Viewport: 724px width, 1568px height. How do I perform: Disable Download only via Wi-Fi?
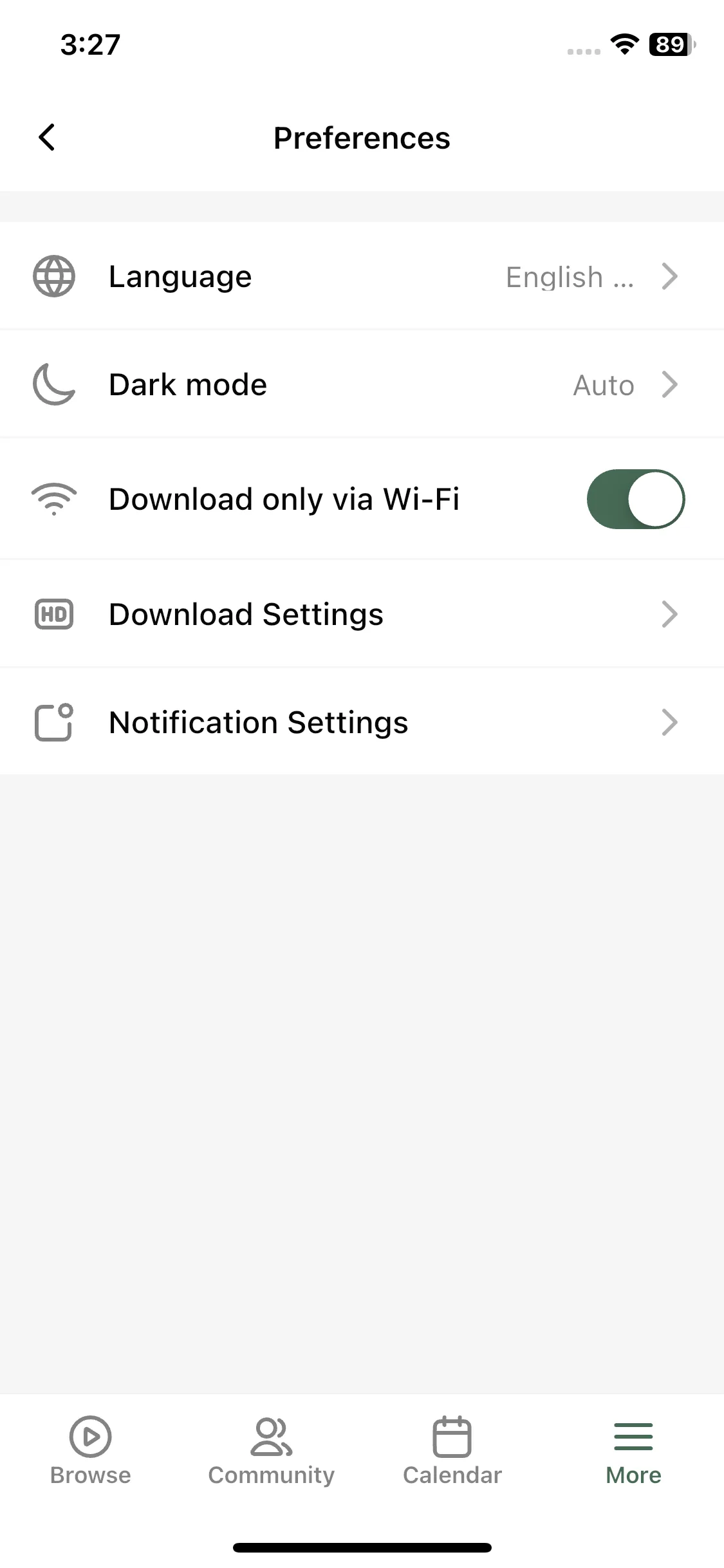tap(635, 499)
